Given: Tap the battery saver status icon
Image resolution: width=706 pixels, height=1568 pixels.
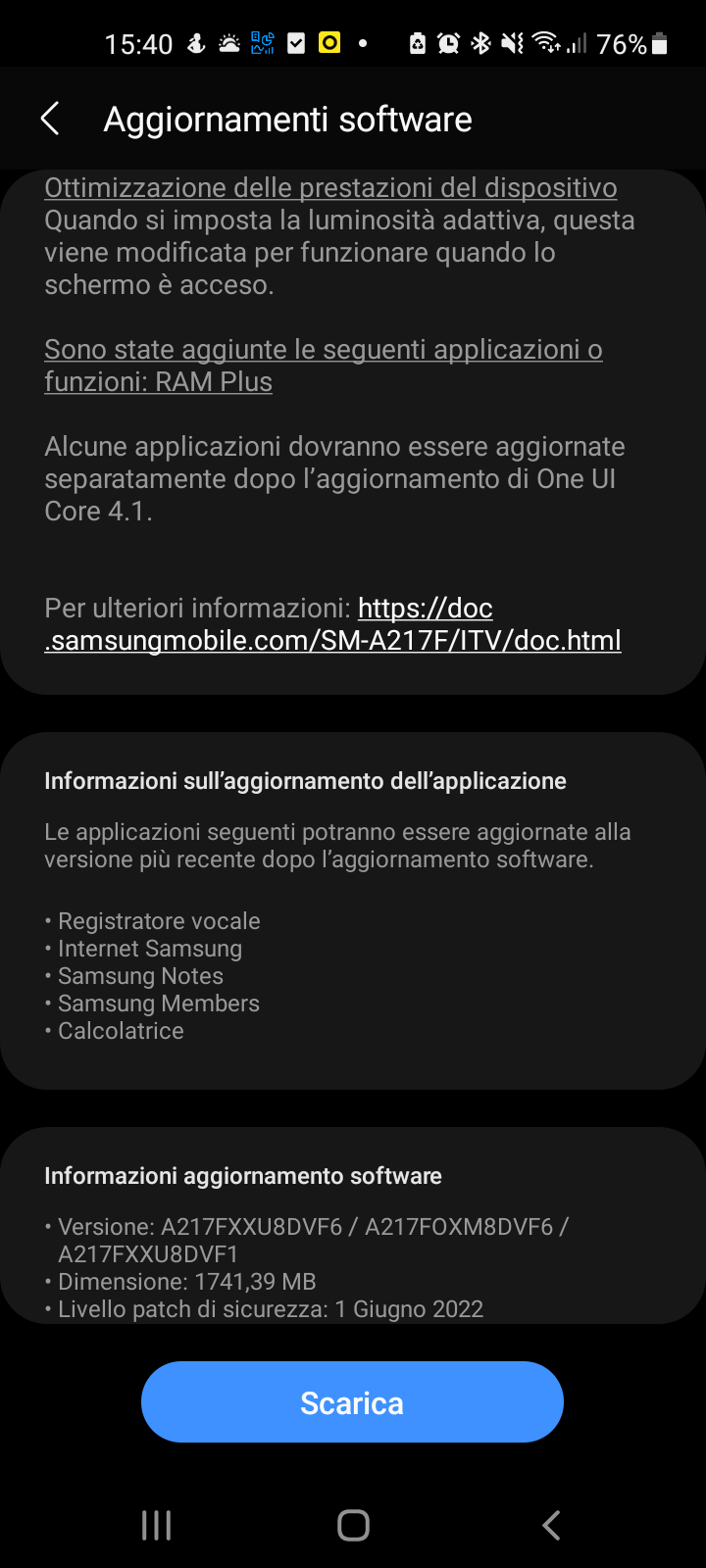Looking at the screenshot, I should 416,41.
